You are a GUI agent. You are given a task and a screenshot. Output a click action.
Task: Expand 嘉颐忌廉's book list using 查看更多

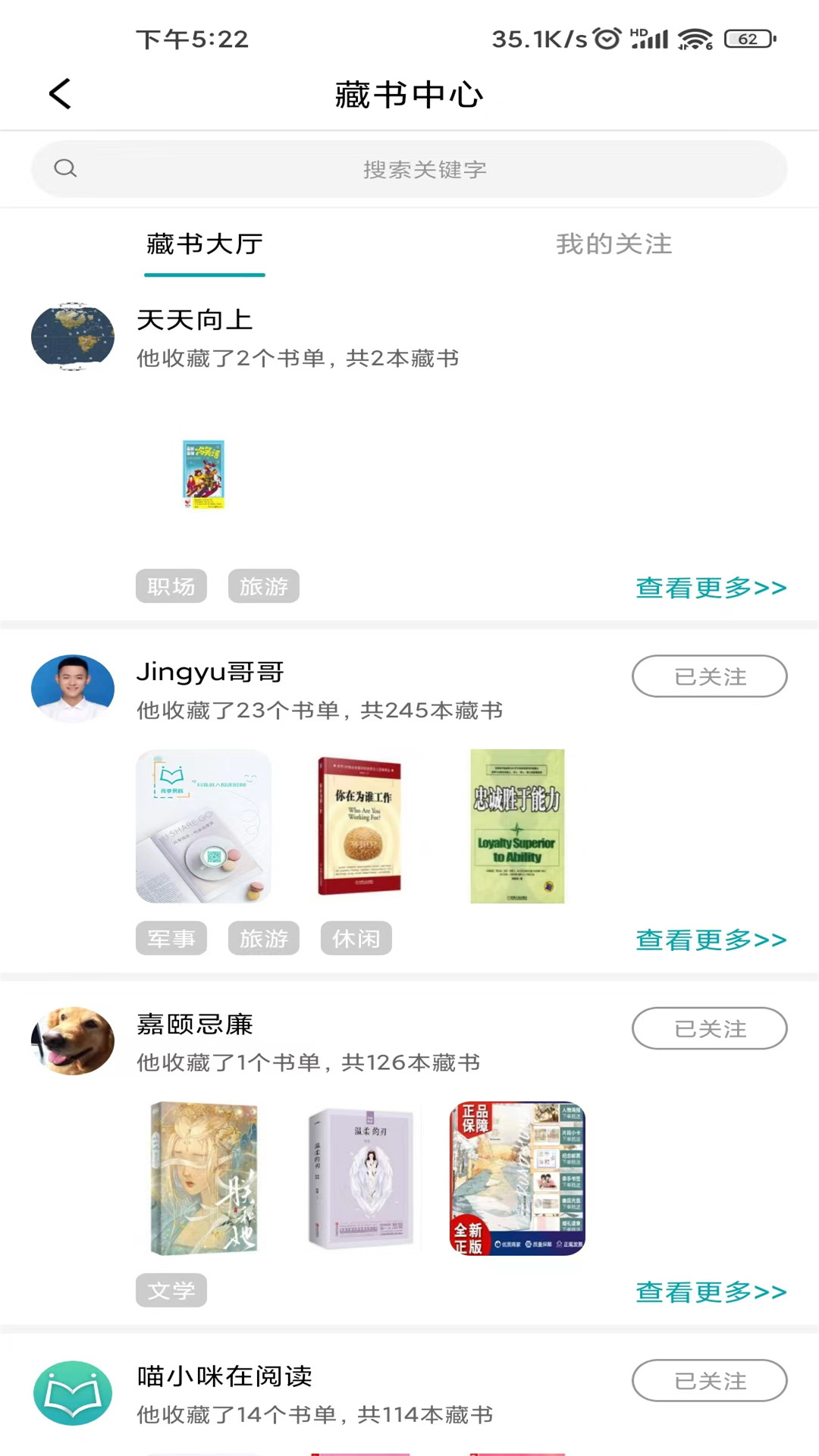coord(711,1291)
